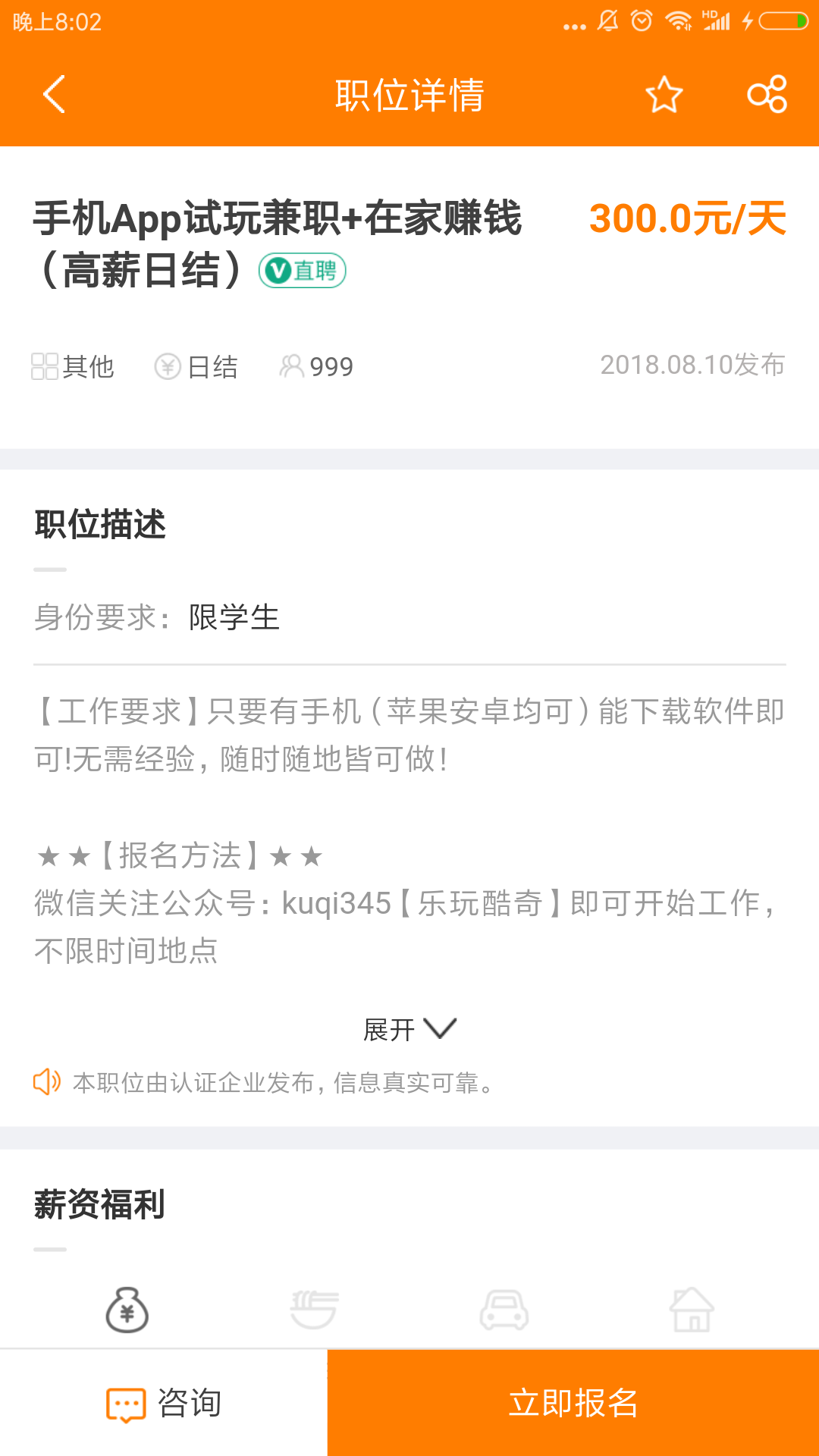
Task: Open the 咨询 consultation chat
Action: [x=164, y=1403]
